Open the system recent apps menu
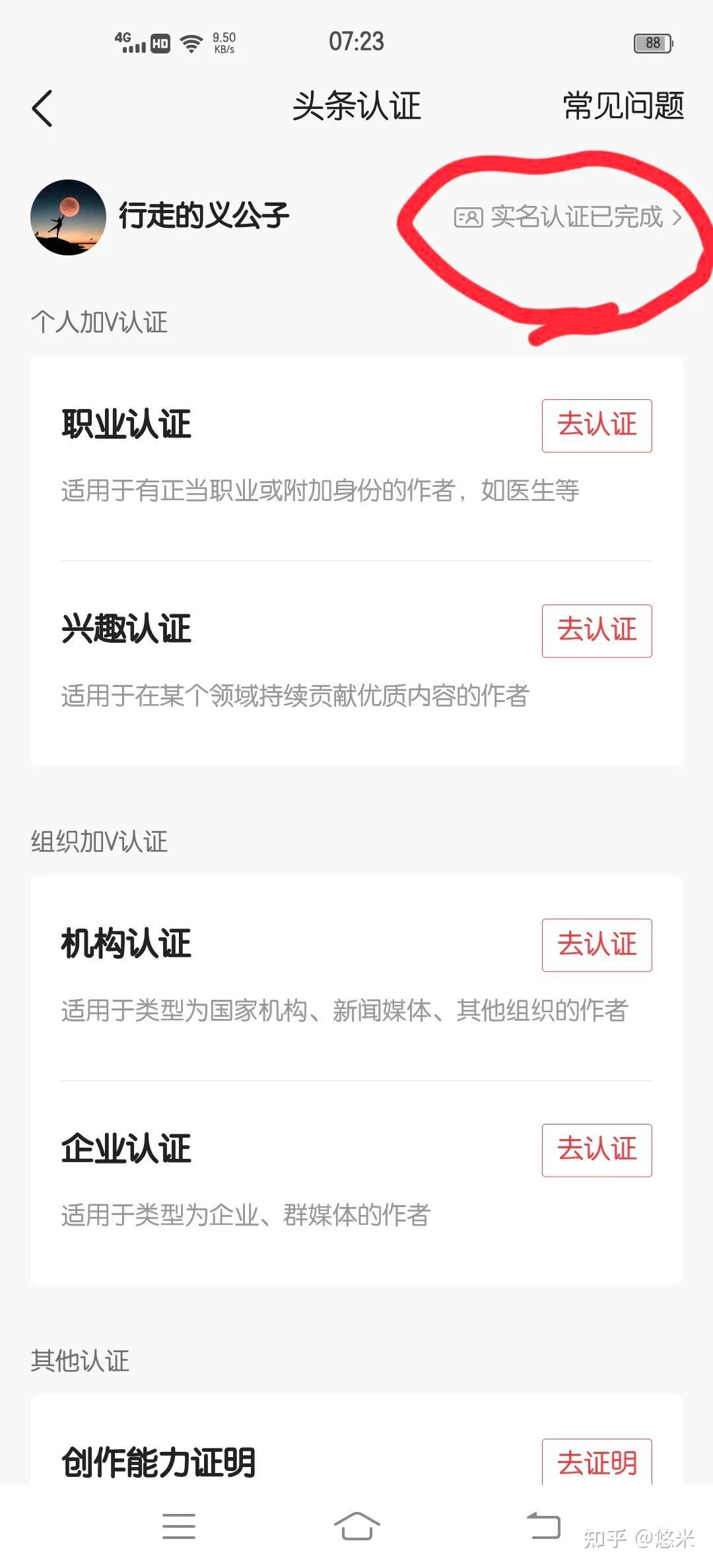713x1568 pixels. (179, 1526)
